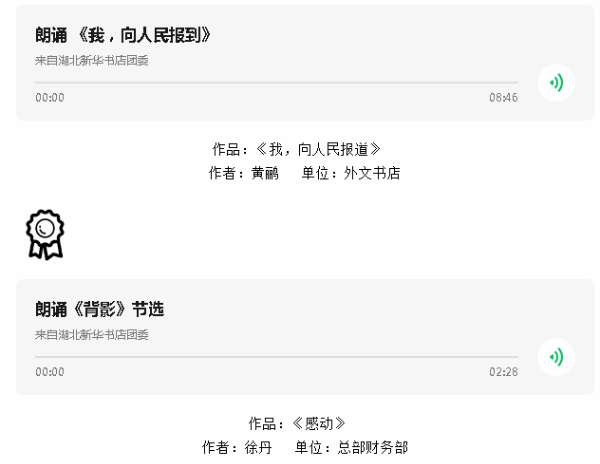Viewport: 600px width, 464px height.
Task: Play the 朗诵《背影》节选 audio
Action: [x=556, y=356]
